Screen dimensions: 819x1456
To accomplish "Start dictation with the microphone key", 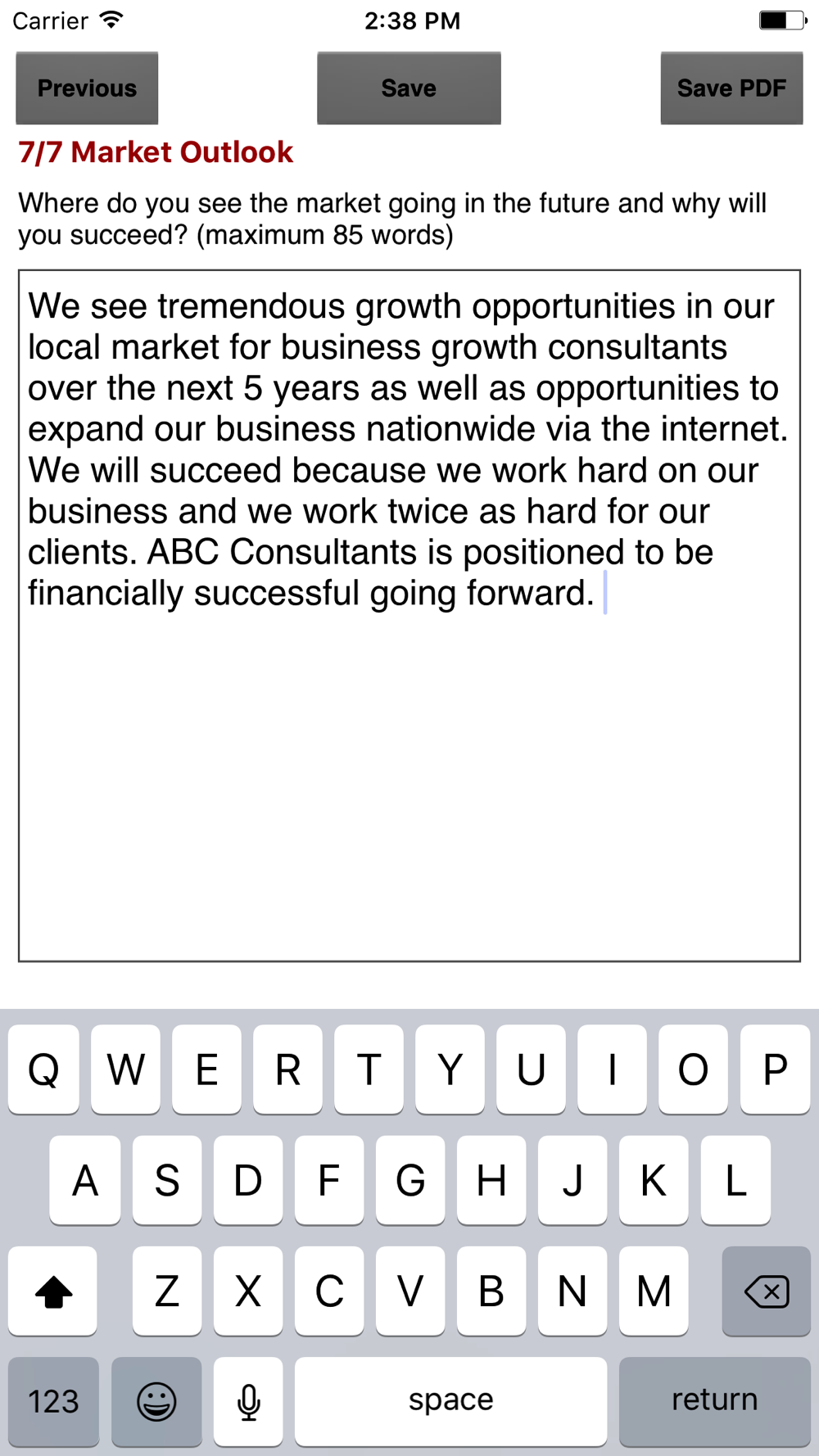I will tap(248, 1400).
